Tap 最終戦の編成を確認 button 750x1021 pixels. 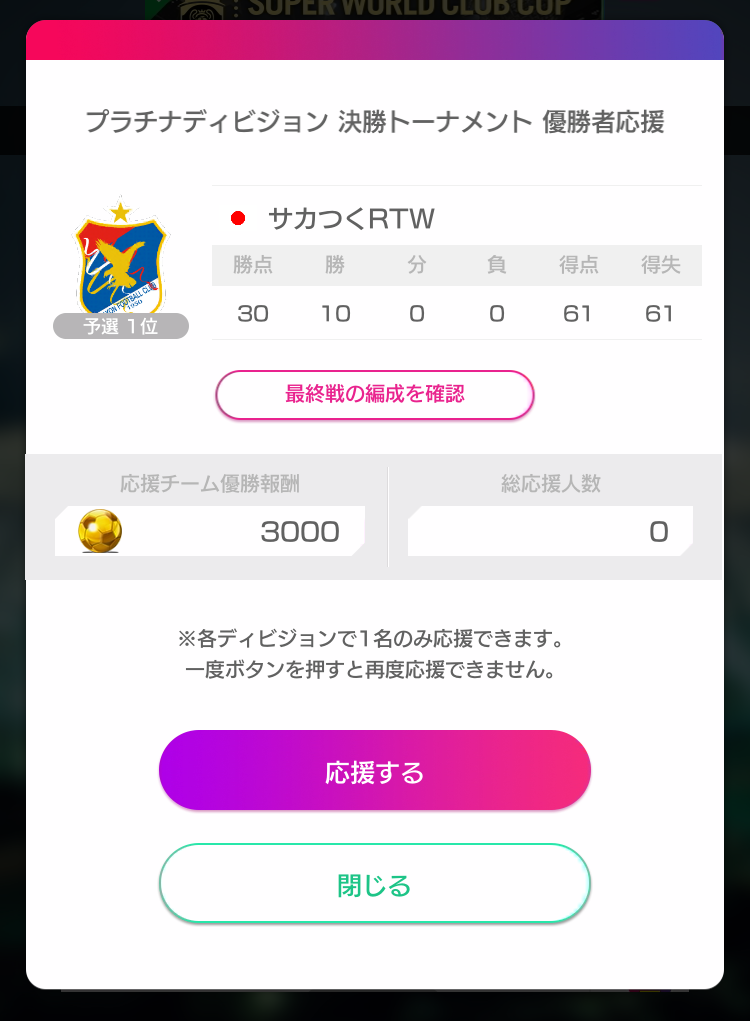coord(375,394)
